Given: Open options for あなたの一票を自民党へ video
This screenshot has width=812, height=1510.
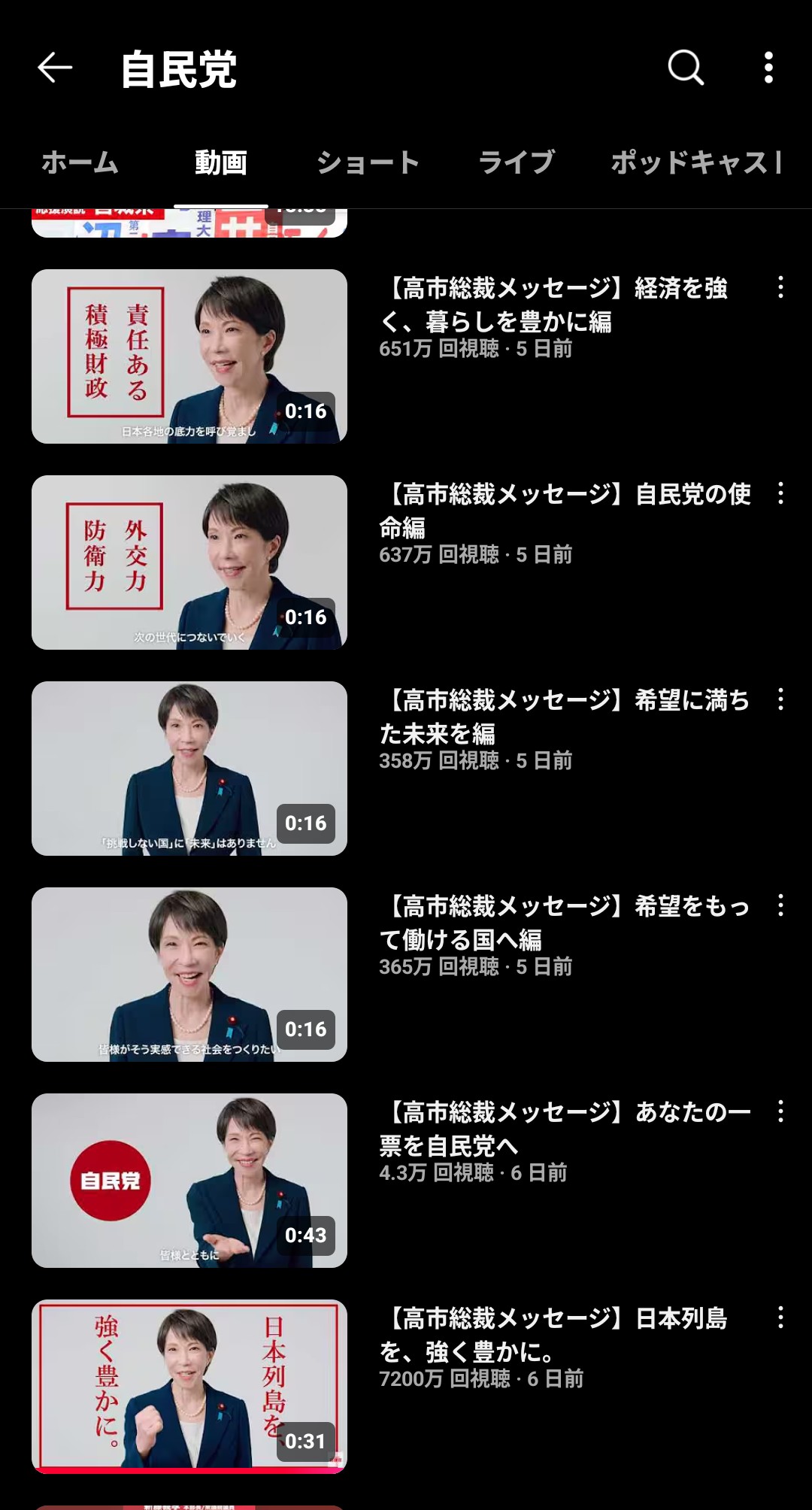Looking at the screenshot, I should (x=780, y=1111).
